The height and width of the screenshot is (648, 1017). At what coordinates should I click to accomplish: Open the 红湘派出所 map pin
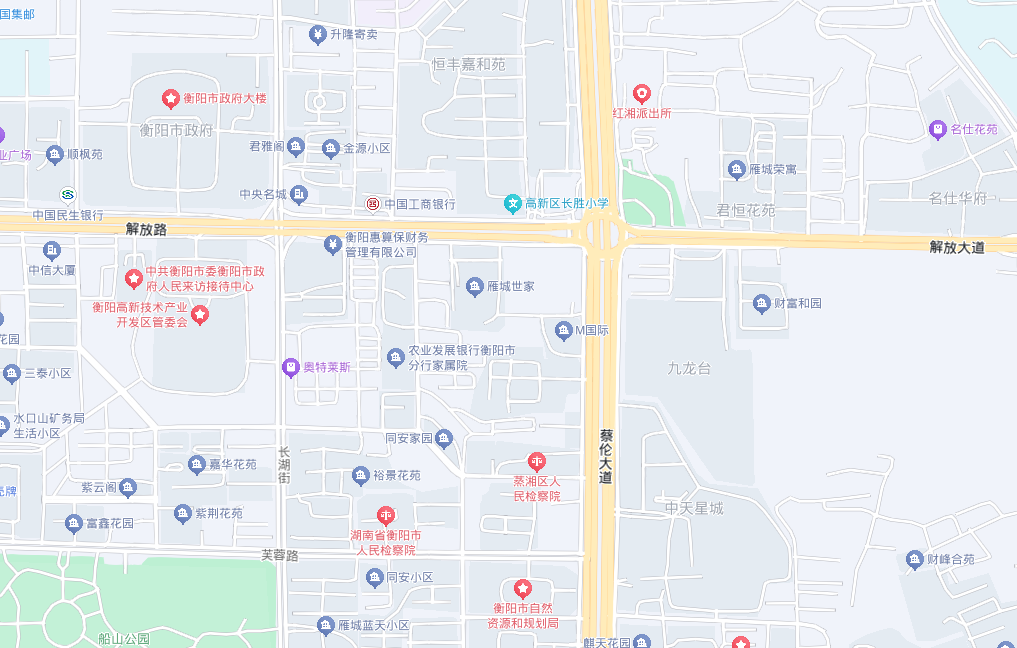642,95
